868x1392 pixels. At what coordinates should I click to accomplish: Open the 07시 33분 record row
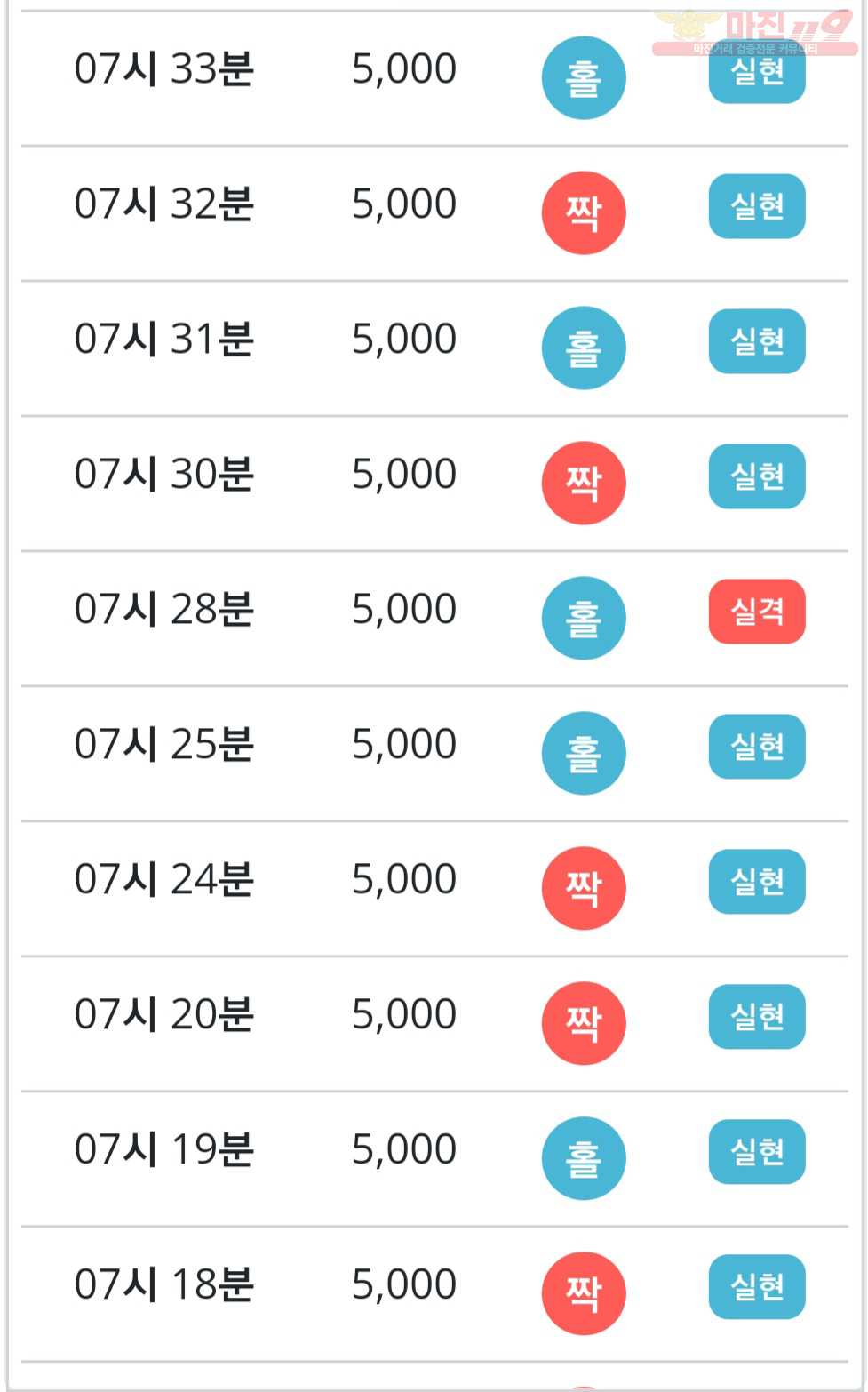[434, 78]
